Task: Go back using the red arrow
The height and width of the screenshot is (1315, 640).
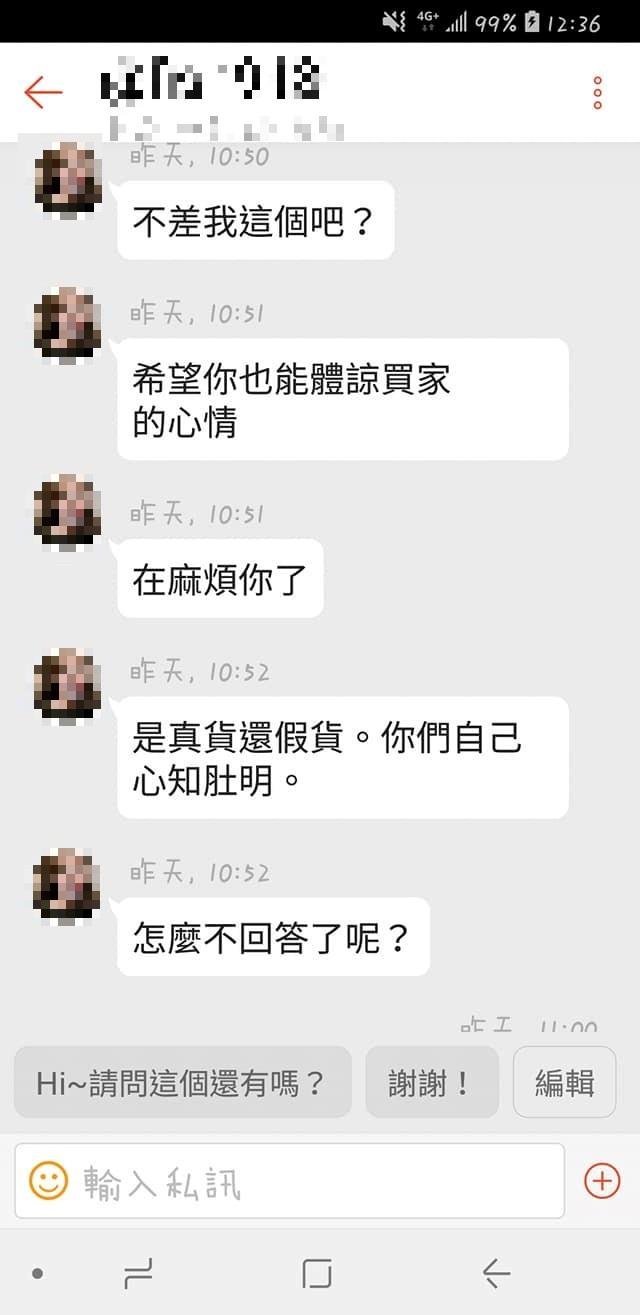Action: pos(43,93)
